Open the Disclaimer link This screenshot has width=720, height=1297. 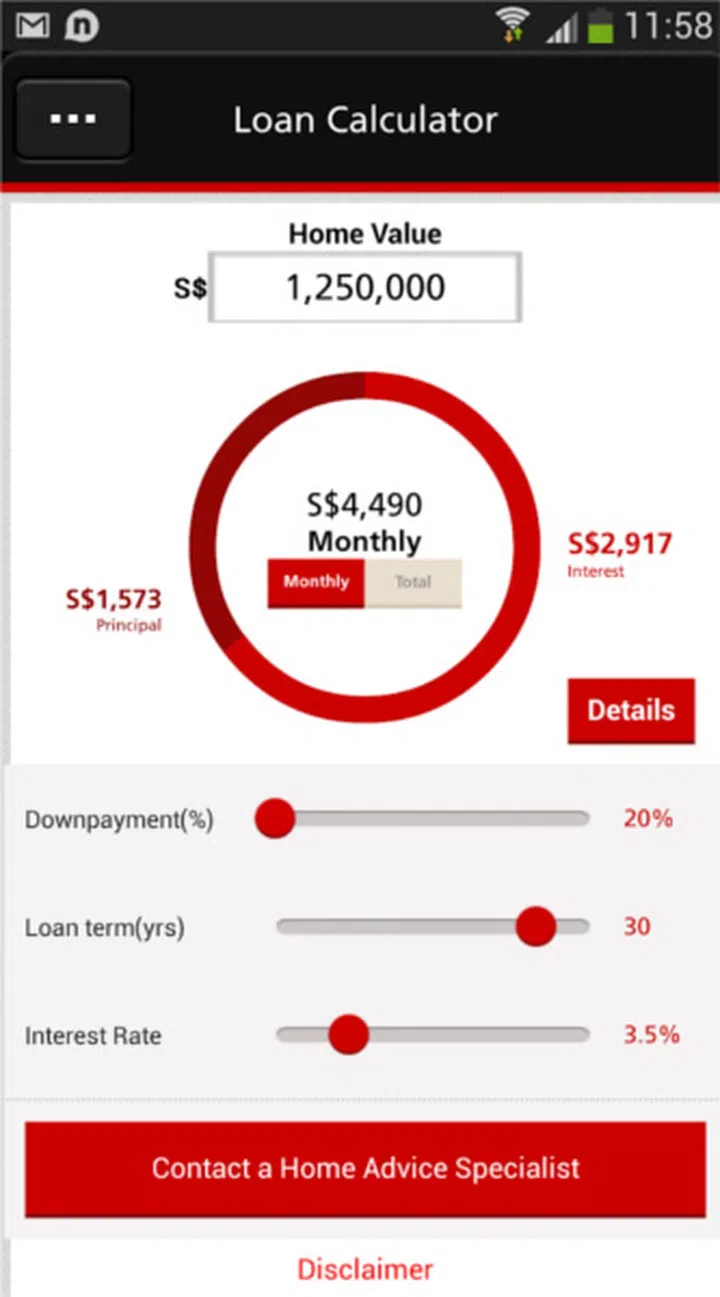pos(365,1269)
